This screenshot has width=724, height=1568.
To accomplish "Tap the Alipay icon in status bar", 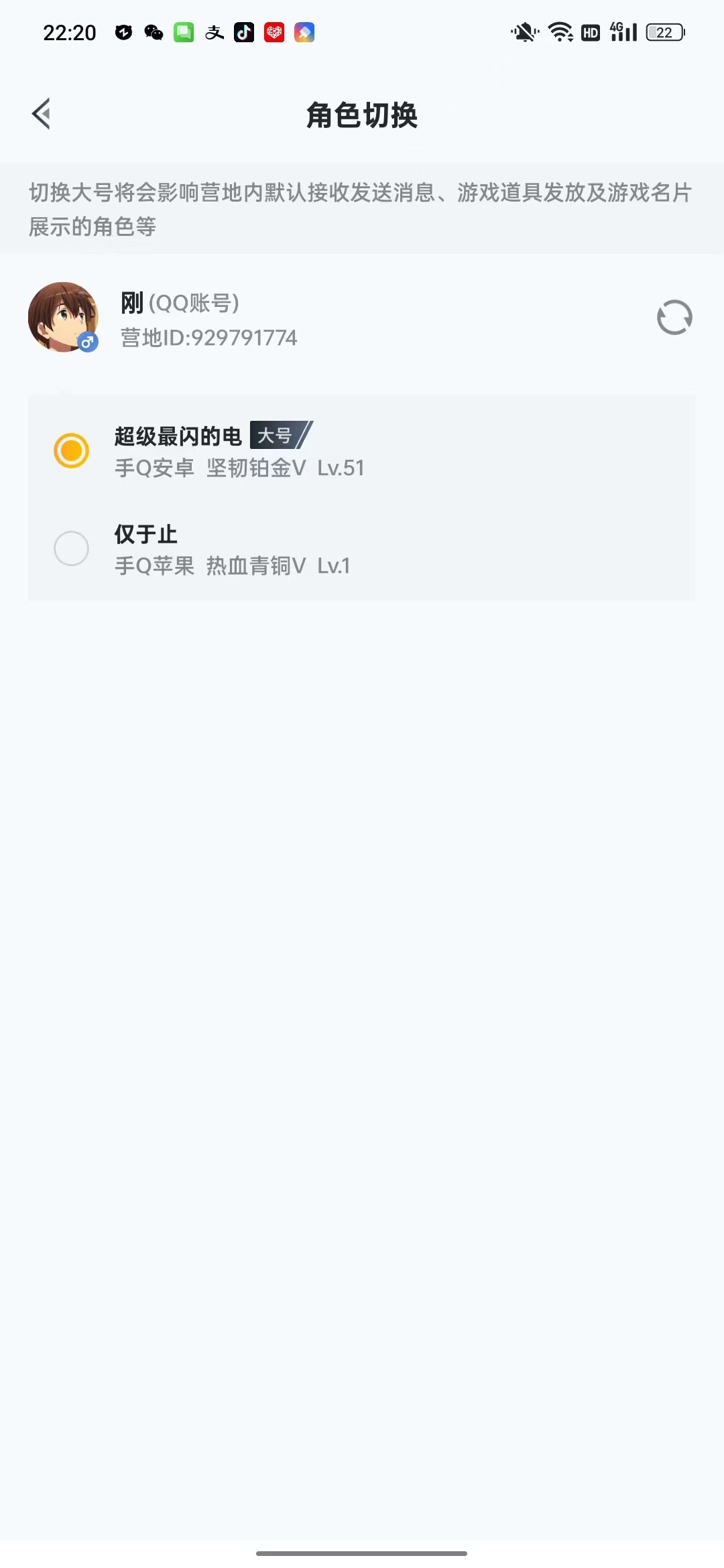I will click(x=213, y=32).
